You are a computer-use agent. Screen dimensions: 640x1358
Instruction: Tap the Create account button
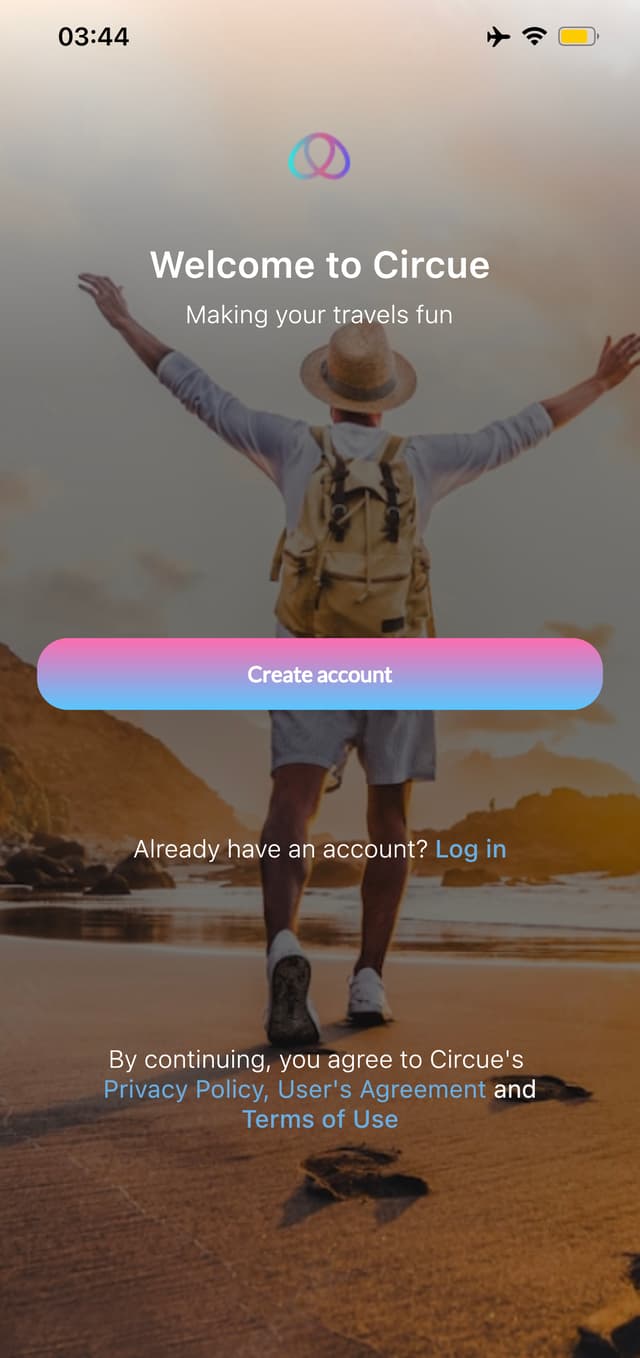click(320, 674)
